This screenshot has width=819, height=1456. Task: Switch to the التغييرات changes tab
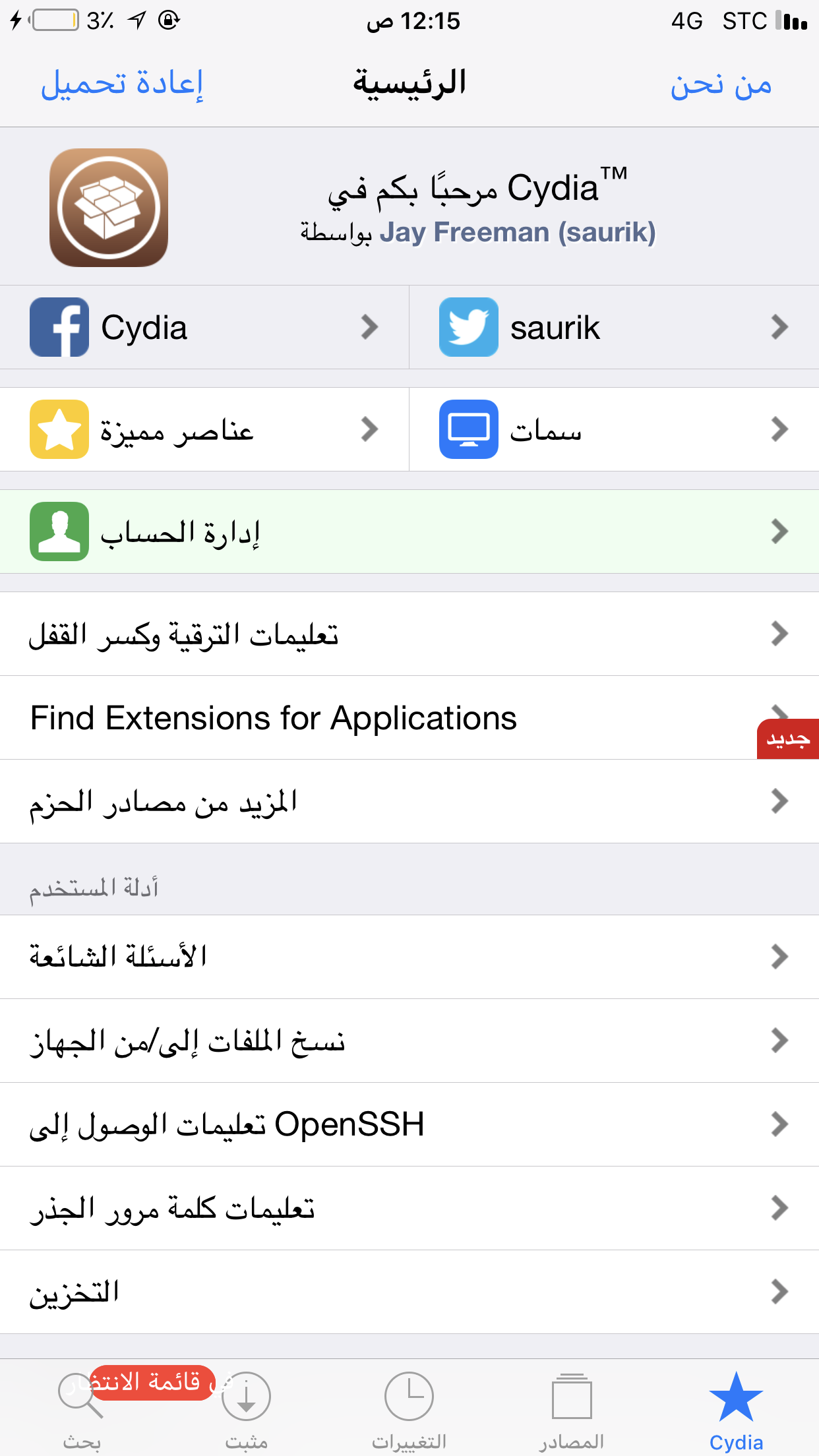[409, 1410]
